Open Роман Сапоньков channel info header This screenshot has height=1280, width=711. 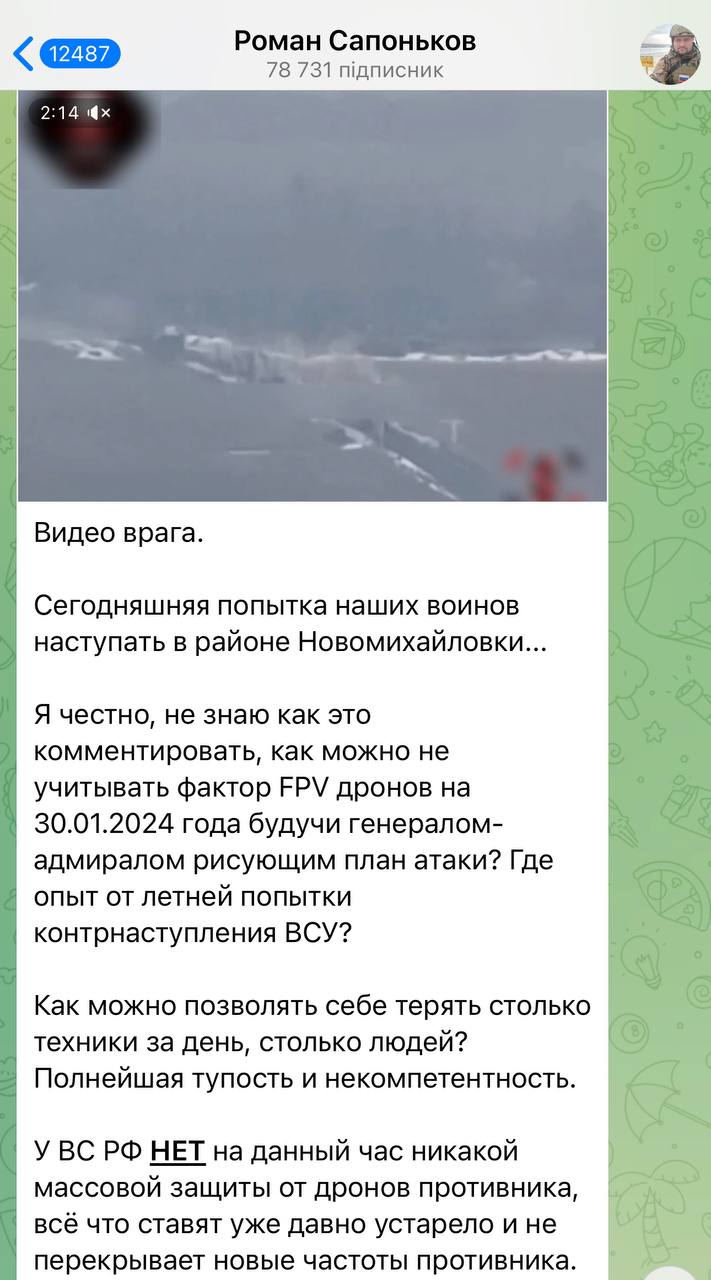click(355, 53)
